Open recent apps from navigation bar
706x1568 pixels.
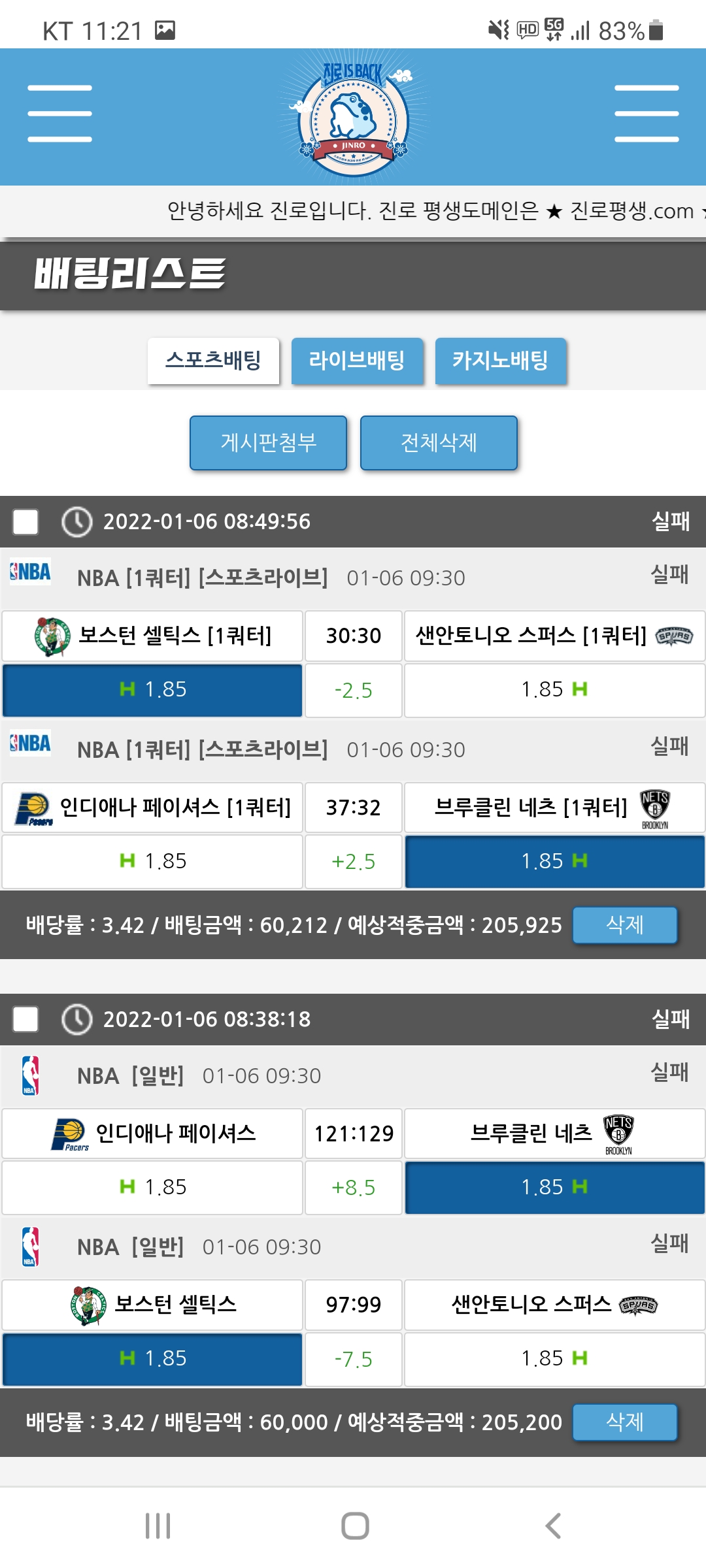pyautogui.click(x=158, y=1526)
